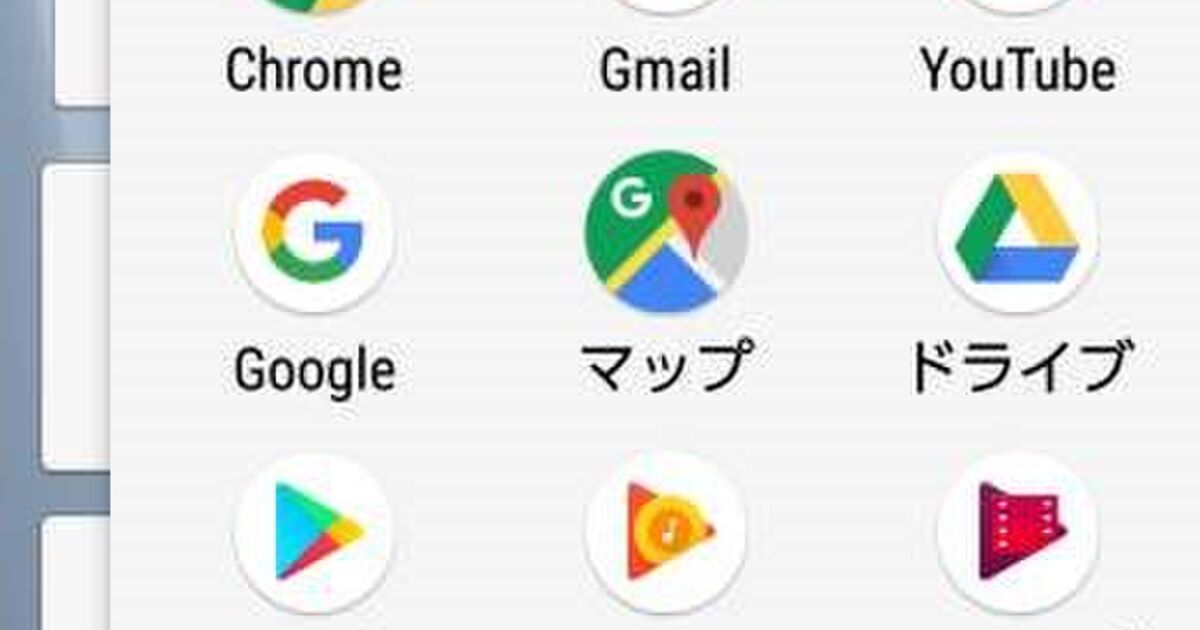Open Google Drive (ドライブ)
Image resolution: width=1200 pixels, height=630 pixels.
tap(1017, 234)
